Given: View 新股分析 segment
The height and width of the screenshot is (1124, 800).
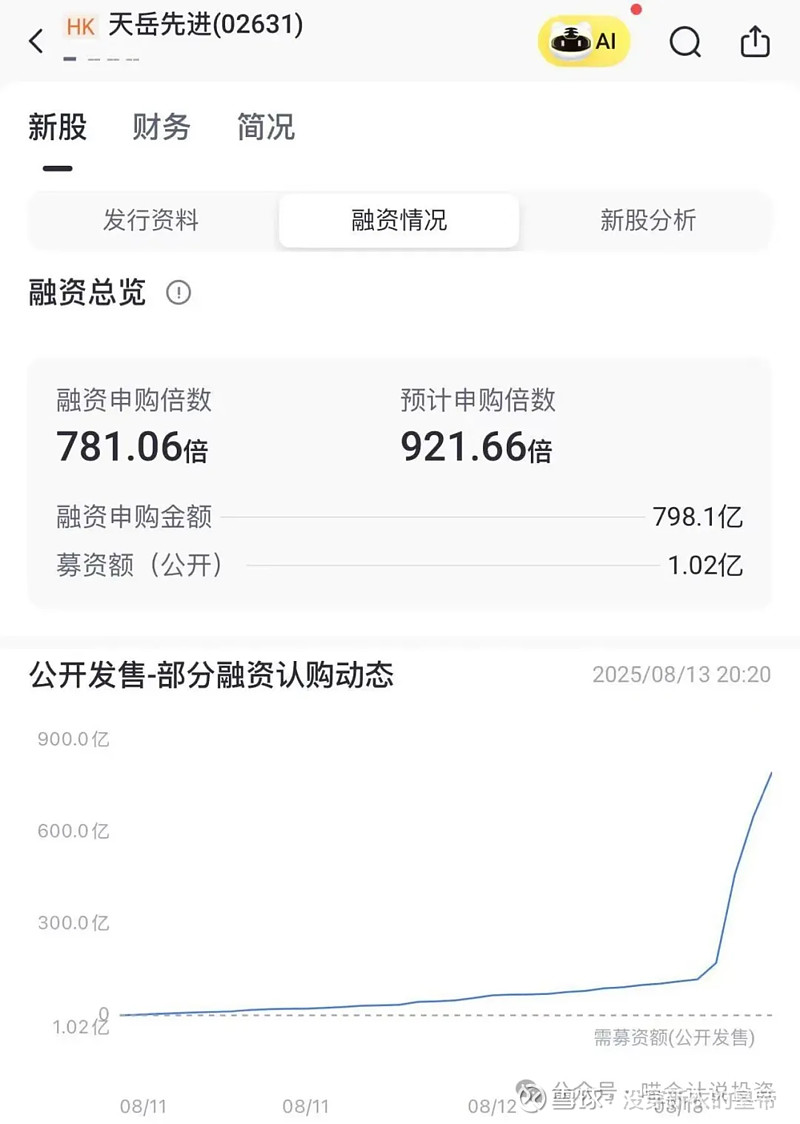Looking at the screenshot, I should click(x=649, y=222).
